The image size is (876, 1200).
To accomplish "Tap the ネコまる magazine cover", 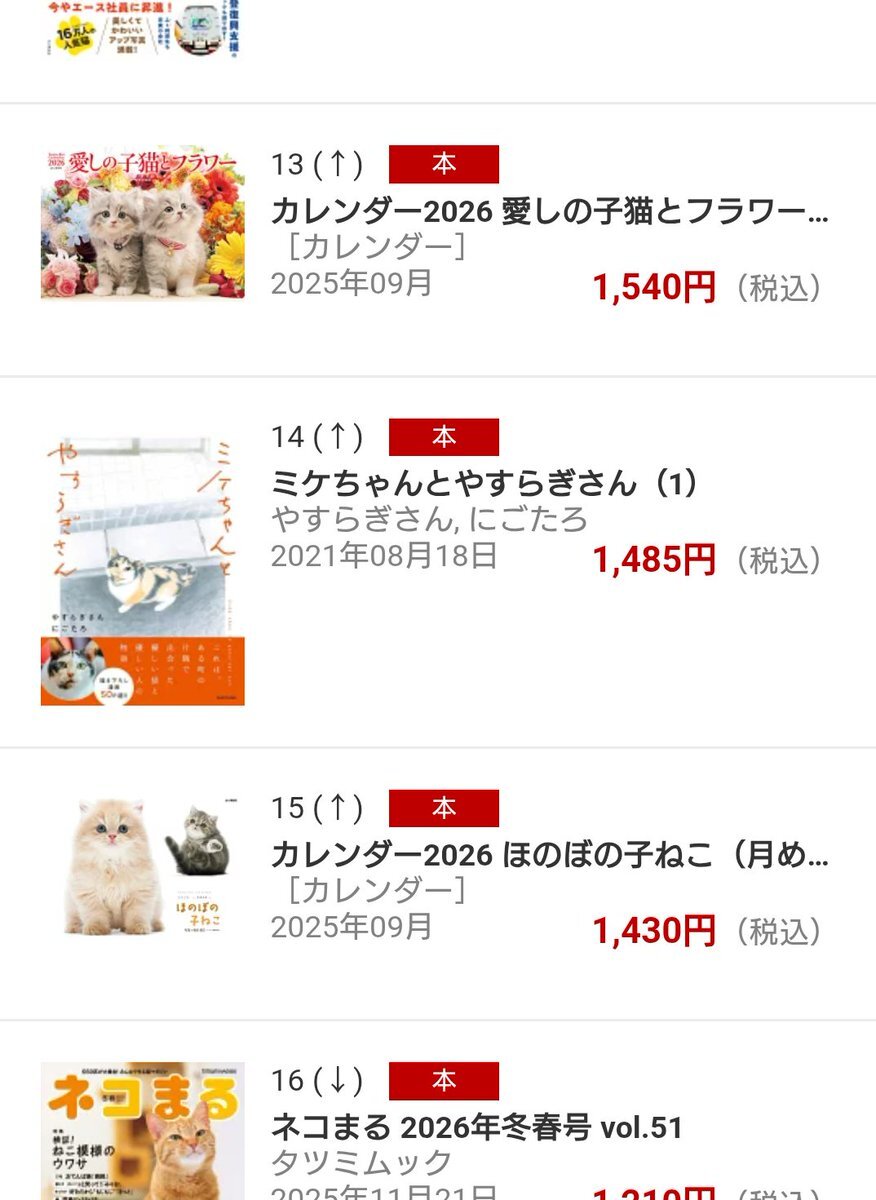I will (x=142, y=1131).
